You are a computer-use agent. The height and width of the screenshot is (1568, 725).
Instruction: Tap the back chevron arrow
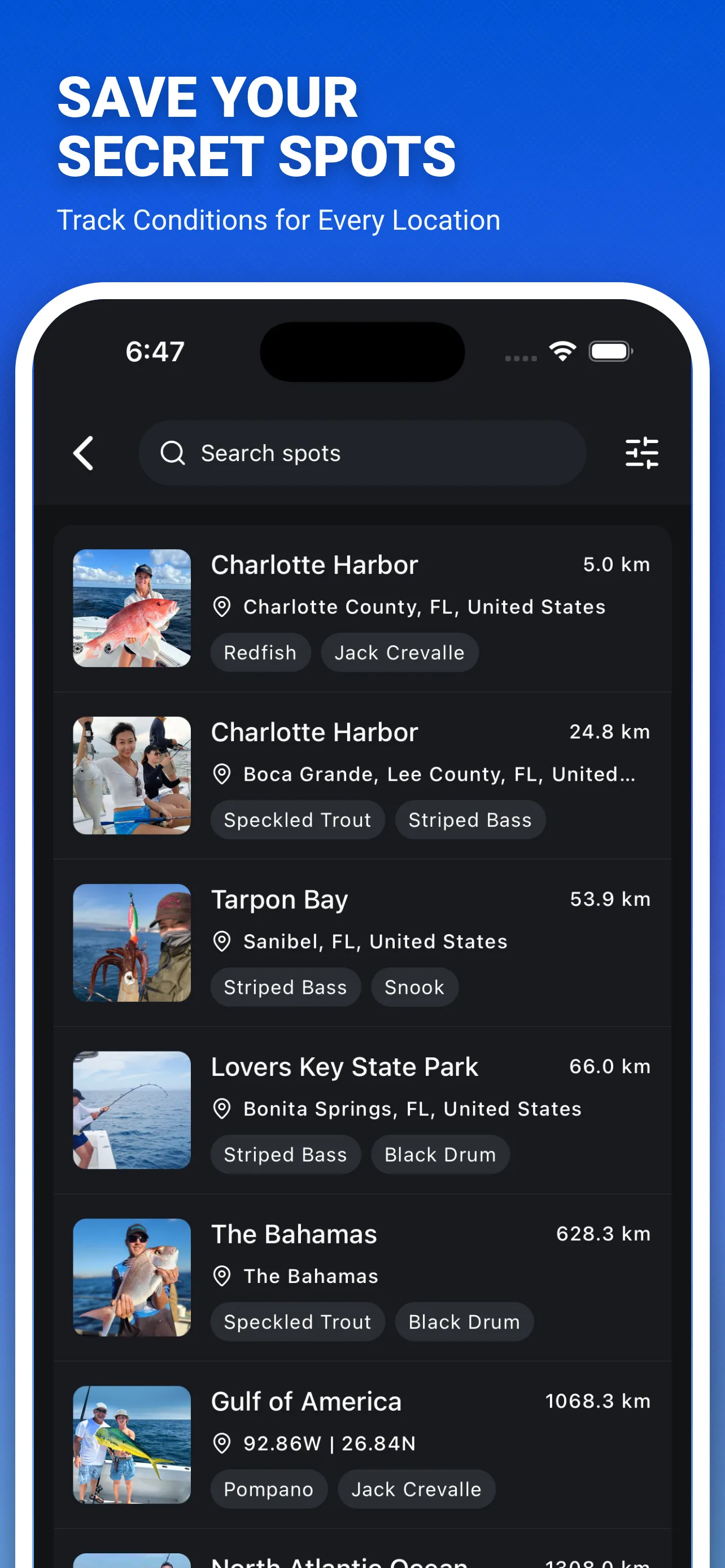point(84,453)
